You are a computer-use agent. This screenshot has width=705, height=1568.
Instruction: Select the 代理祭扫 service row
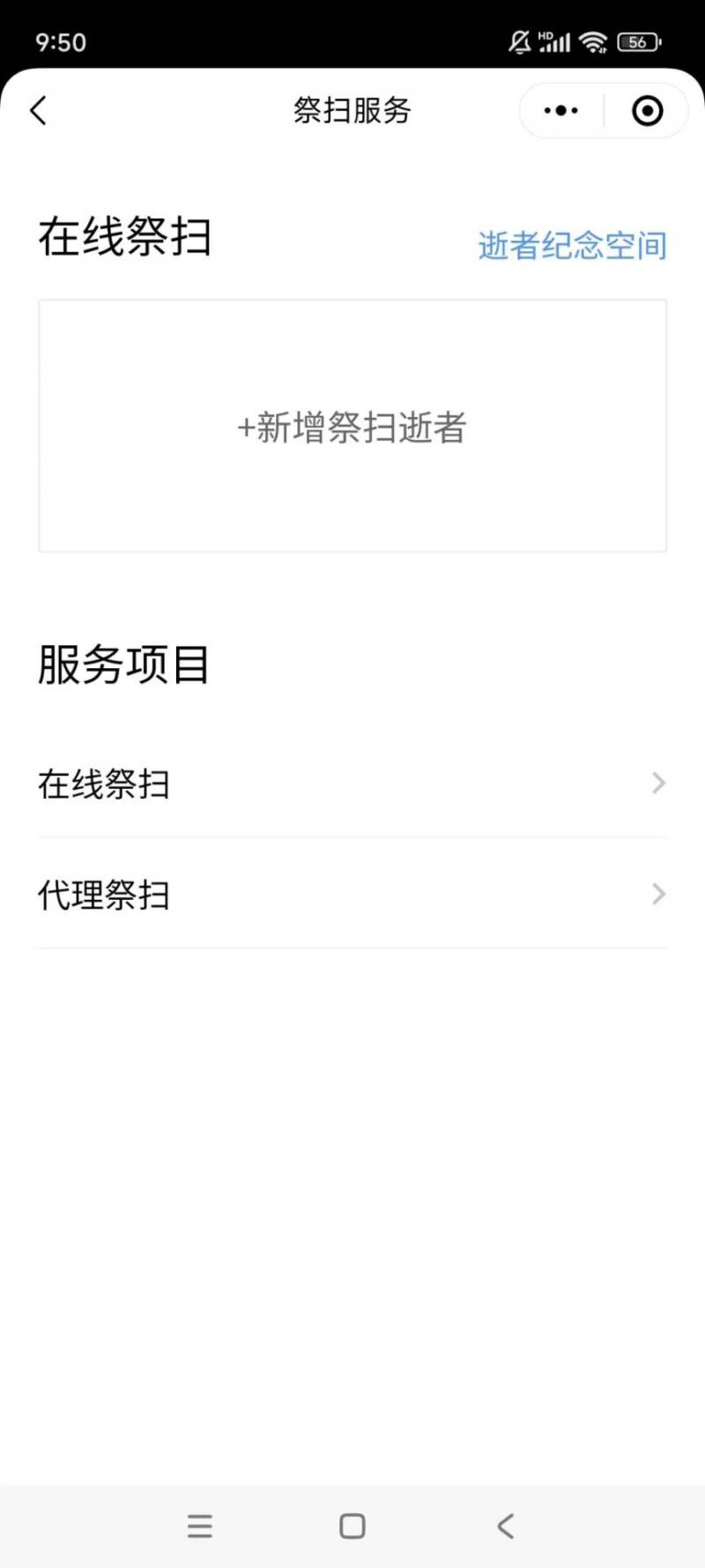[x=352, y=895]
